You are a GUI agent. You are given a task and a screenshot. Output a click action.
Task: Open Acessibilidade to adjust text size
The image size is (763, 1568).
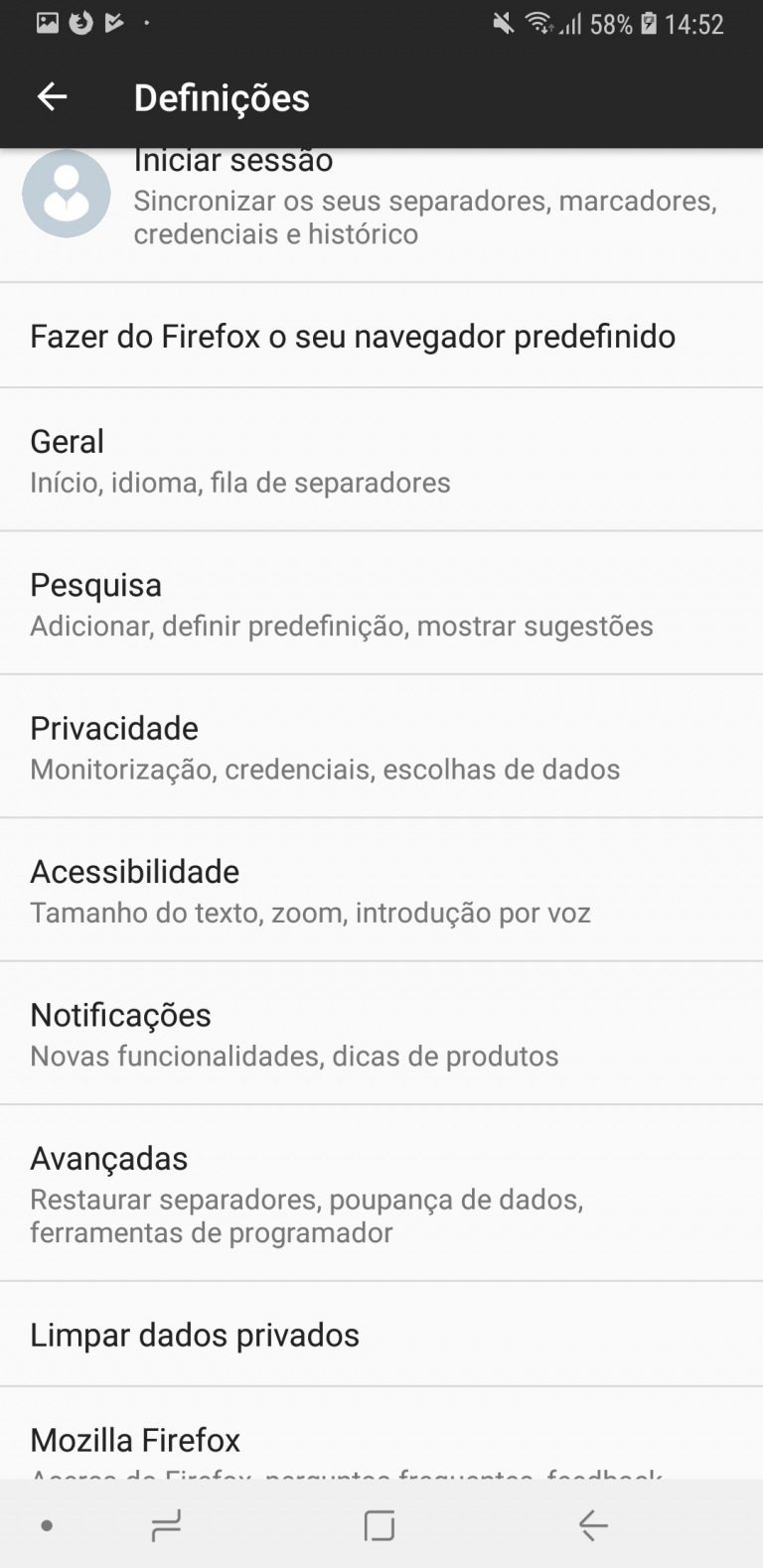[x=381, y=889]
